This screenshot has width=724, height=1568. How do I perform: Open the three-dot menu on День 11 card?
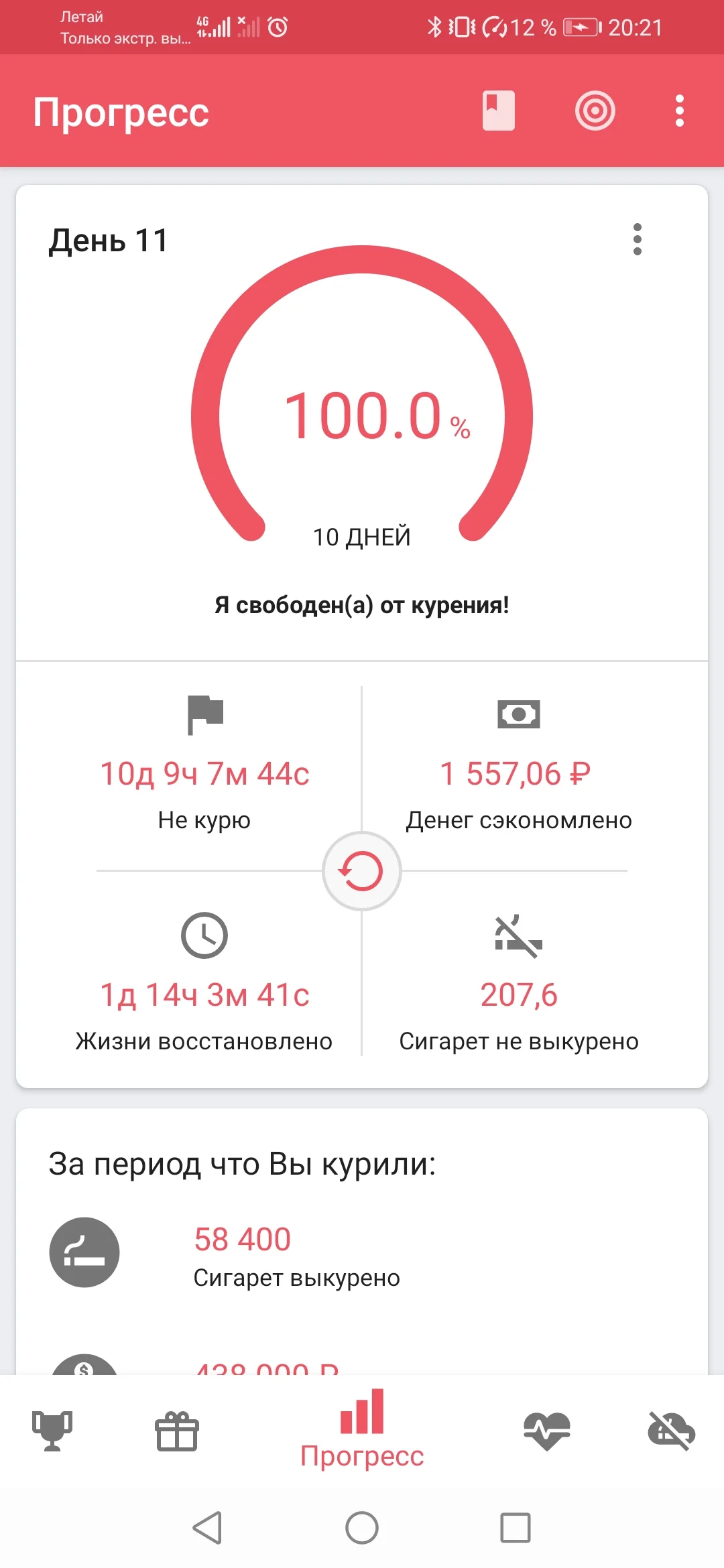click(636, 239)
